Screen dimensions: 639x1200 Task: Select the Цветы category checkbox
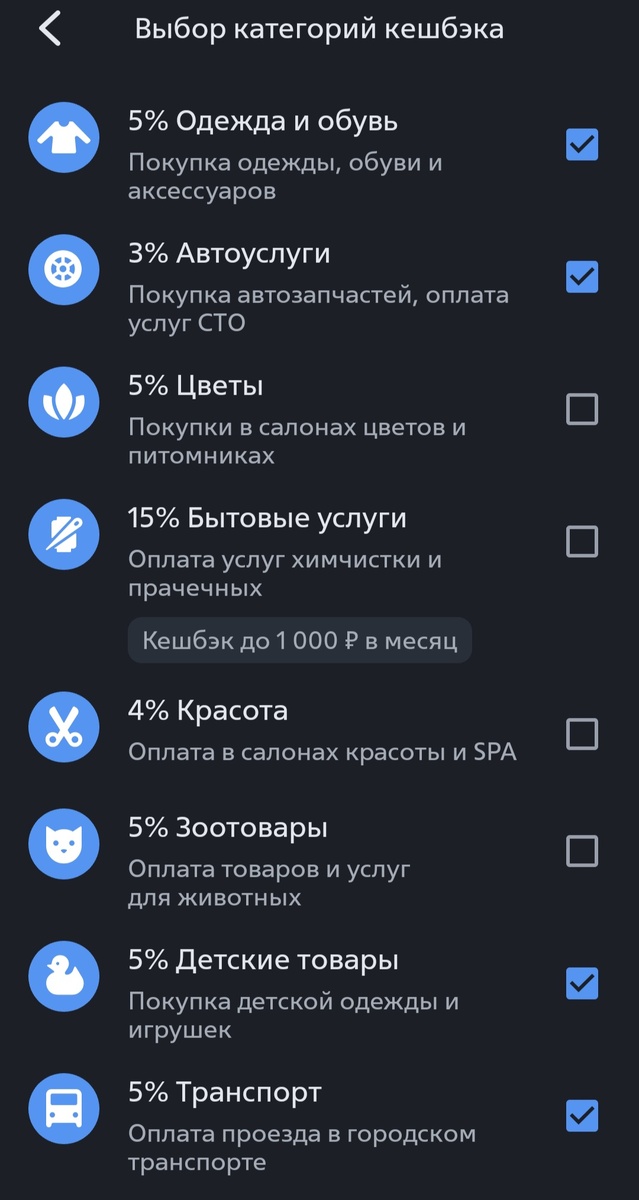click(x=582, y=409)
